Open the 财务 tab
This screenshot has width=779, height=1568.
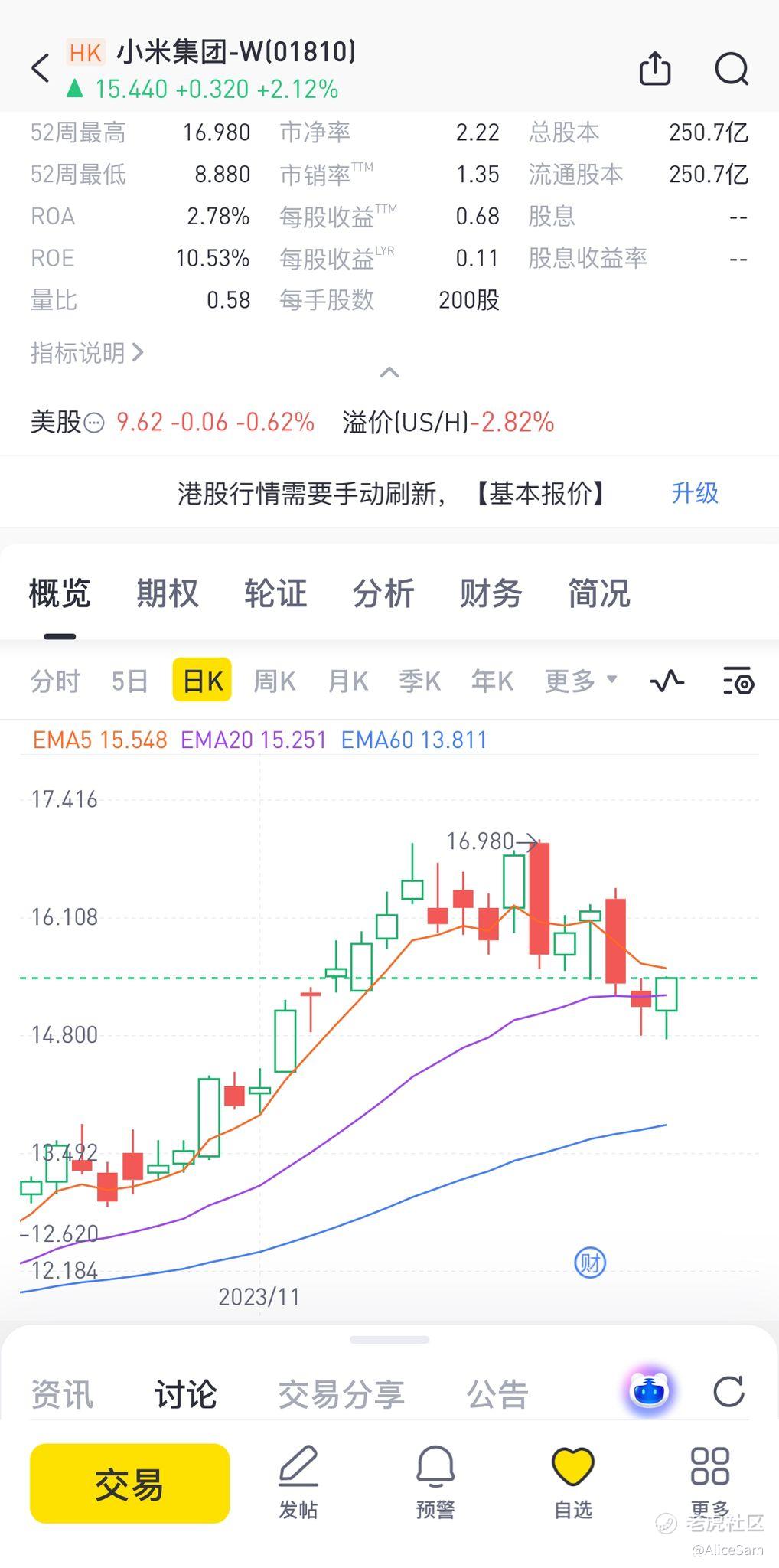(491, 593)
